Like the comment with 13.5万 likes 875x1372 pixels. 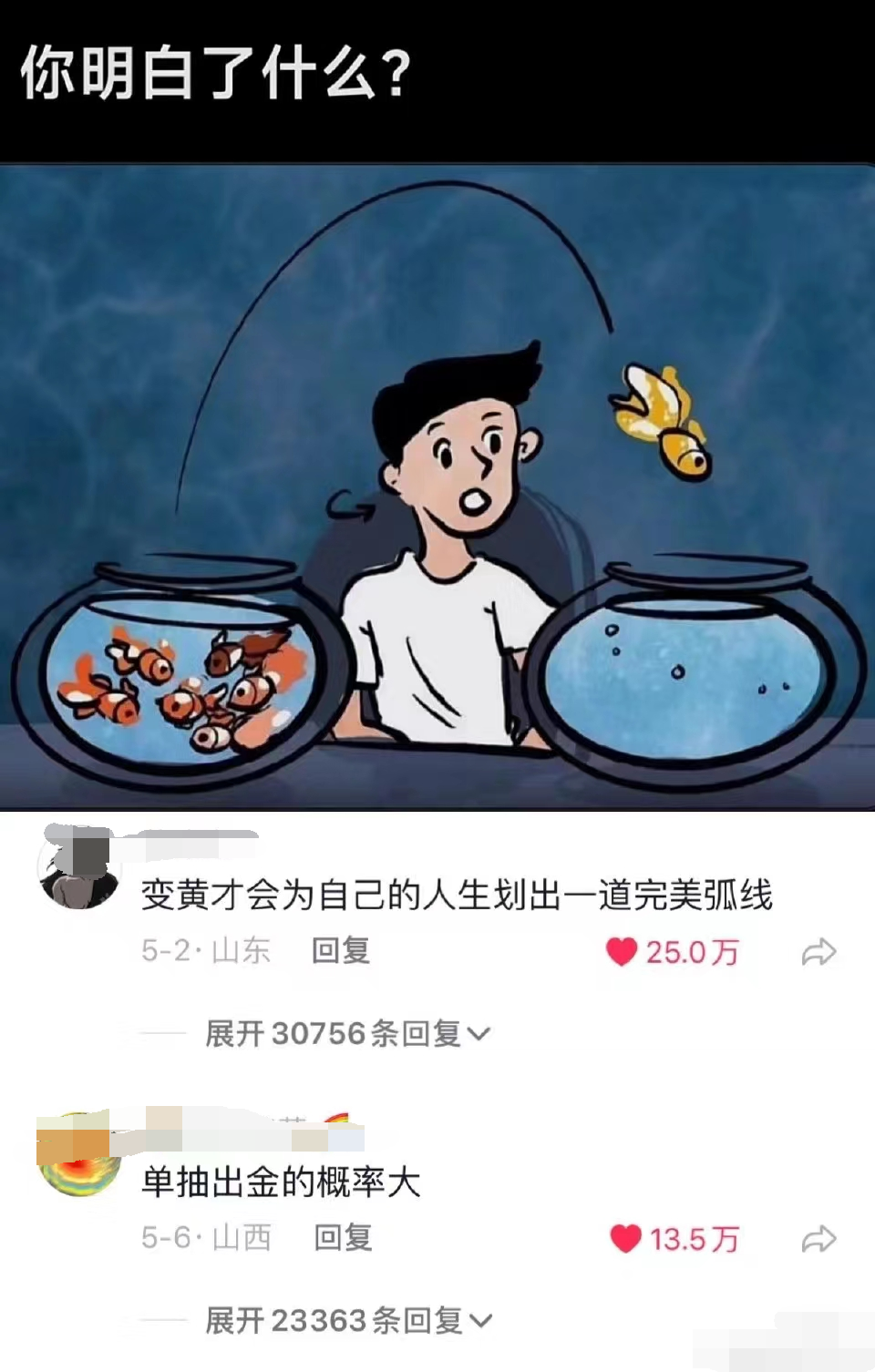pyautogui.click(x=623, y=1240)
